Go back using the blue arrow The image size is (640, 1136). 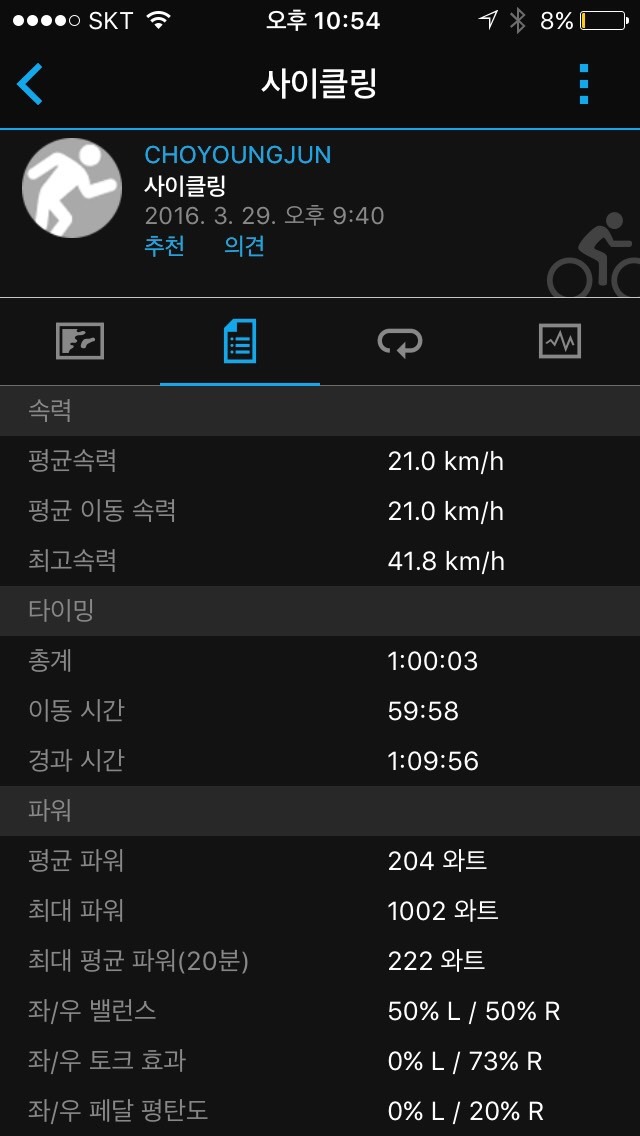30,84
